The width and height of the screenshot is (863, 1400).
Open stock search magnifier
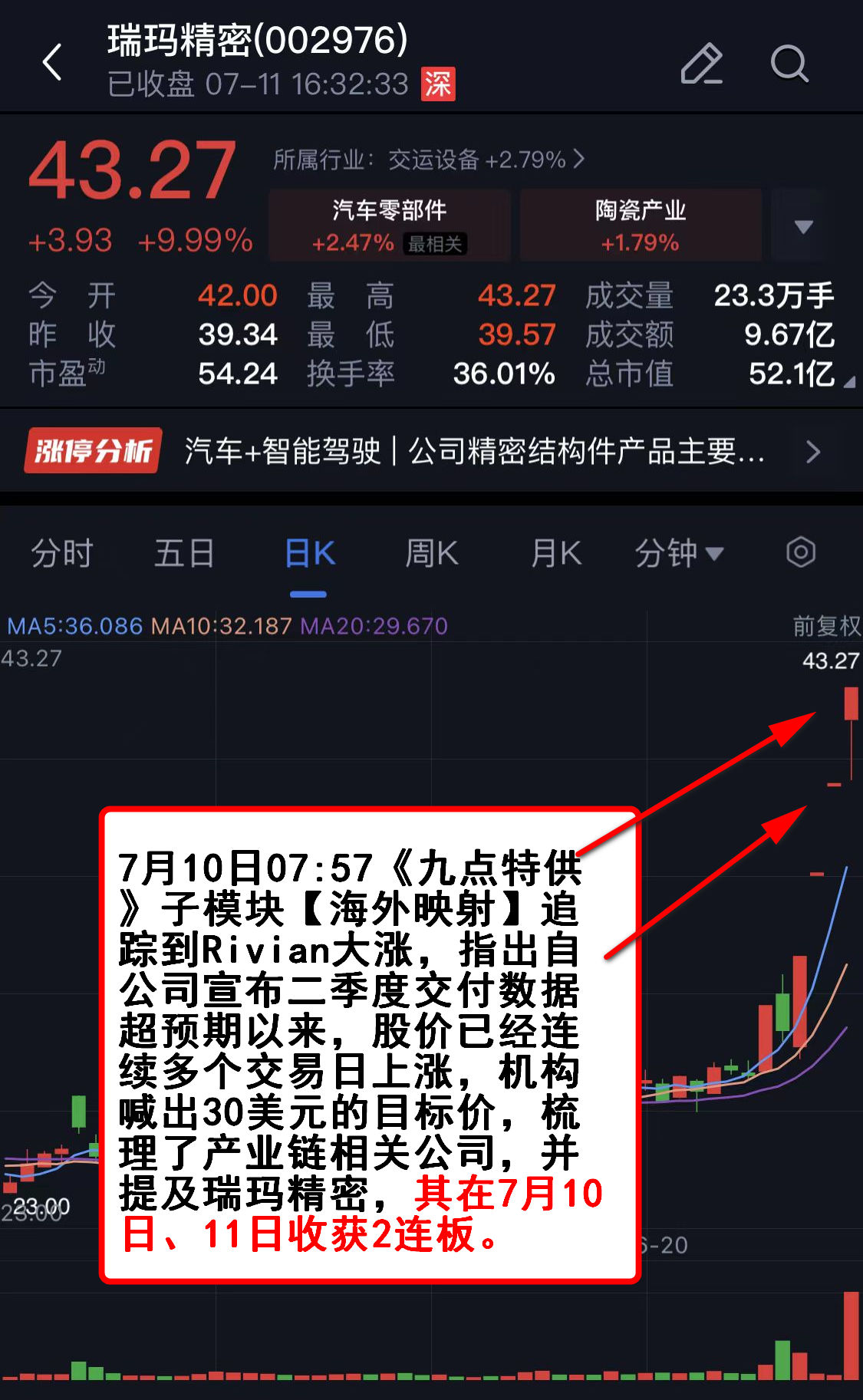point(789,64)
